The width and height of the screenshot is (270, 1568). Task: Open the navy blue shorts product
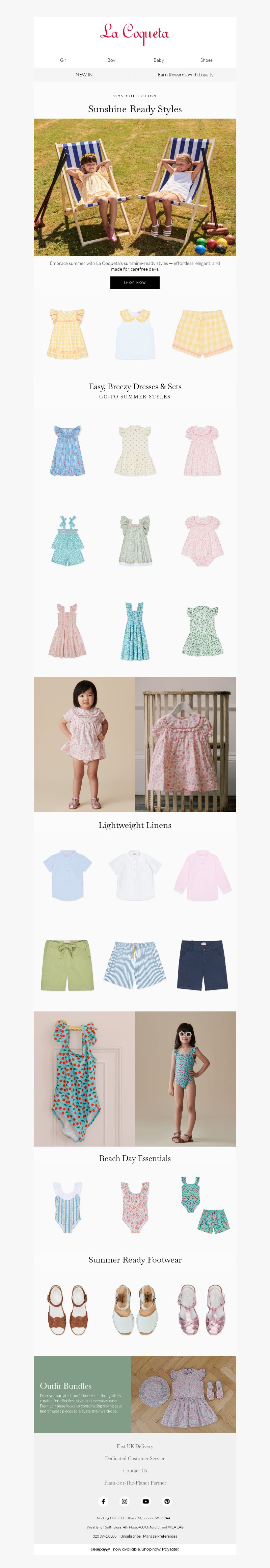click(x=202, y=965)
